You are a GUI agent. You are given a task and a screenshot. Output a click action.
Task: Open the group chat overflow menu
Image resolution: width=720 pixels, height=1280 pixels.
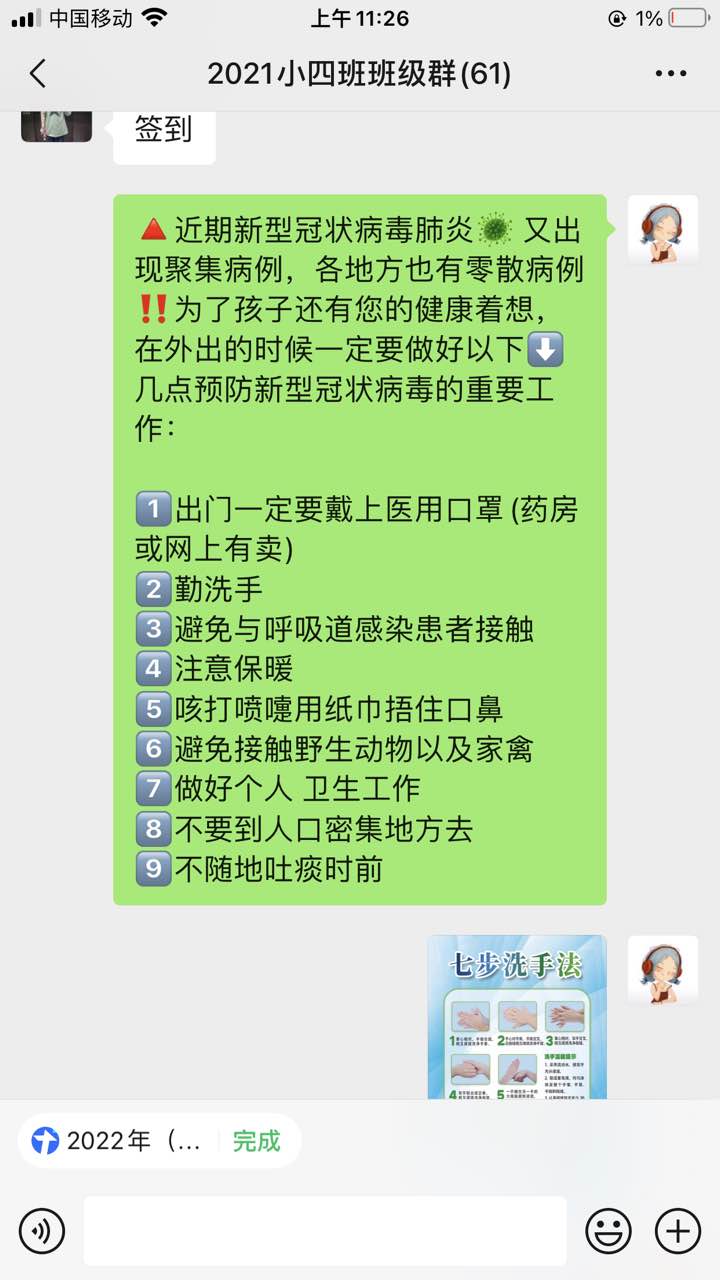pyautogui.click(x=671, y=74)
